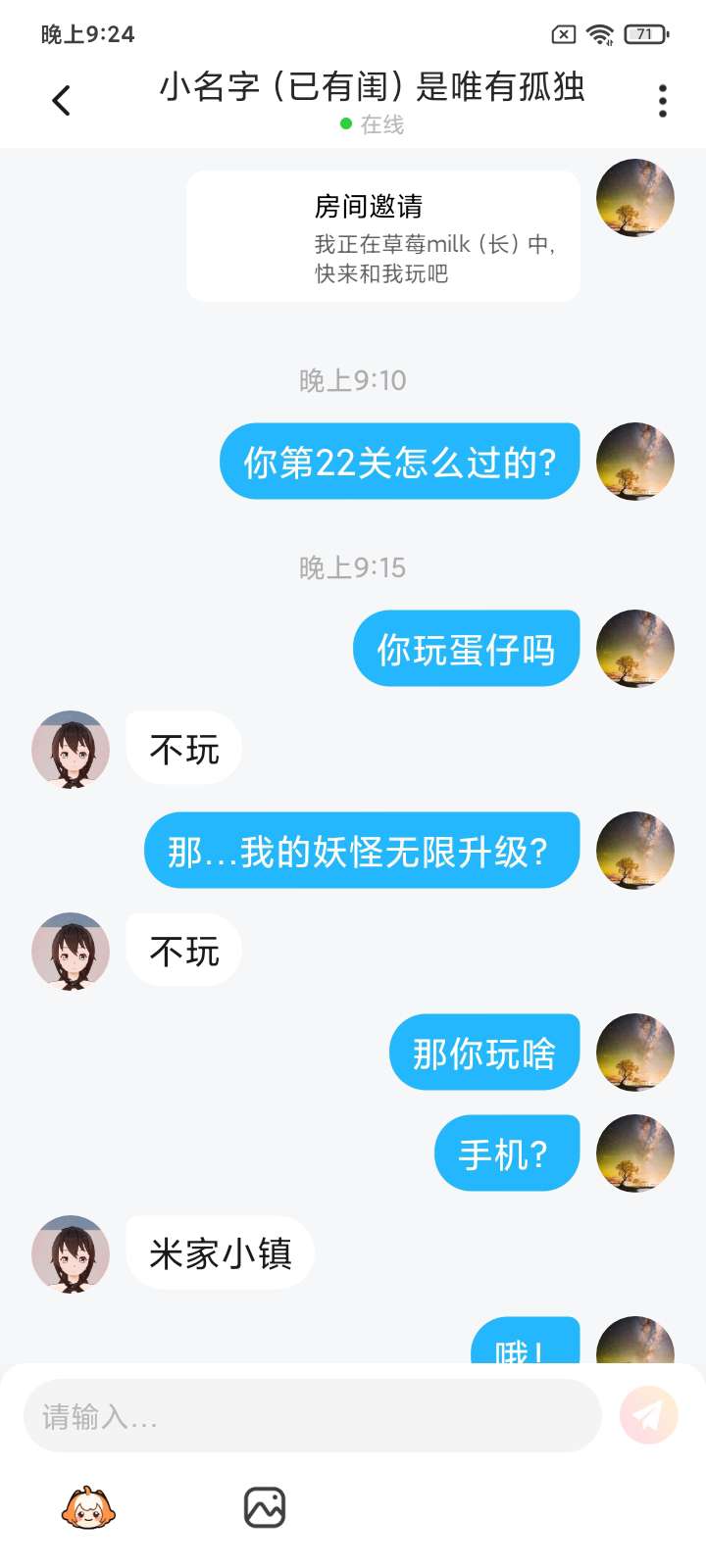Open the emoji sticker picker
This screenshot has height=1568, width=706.
click(88, 1507)
